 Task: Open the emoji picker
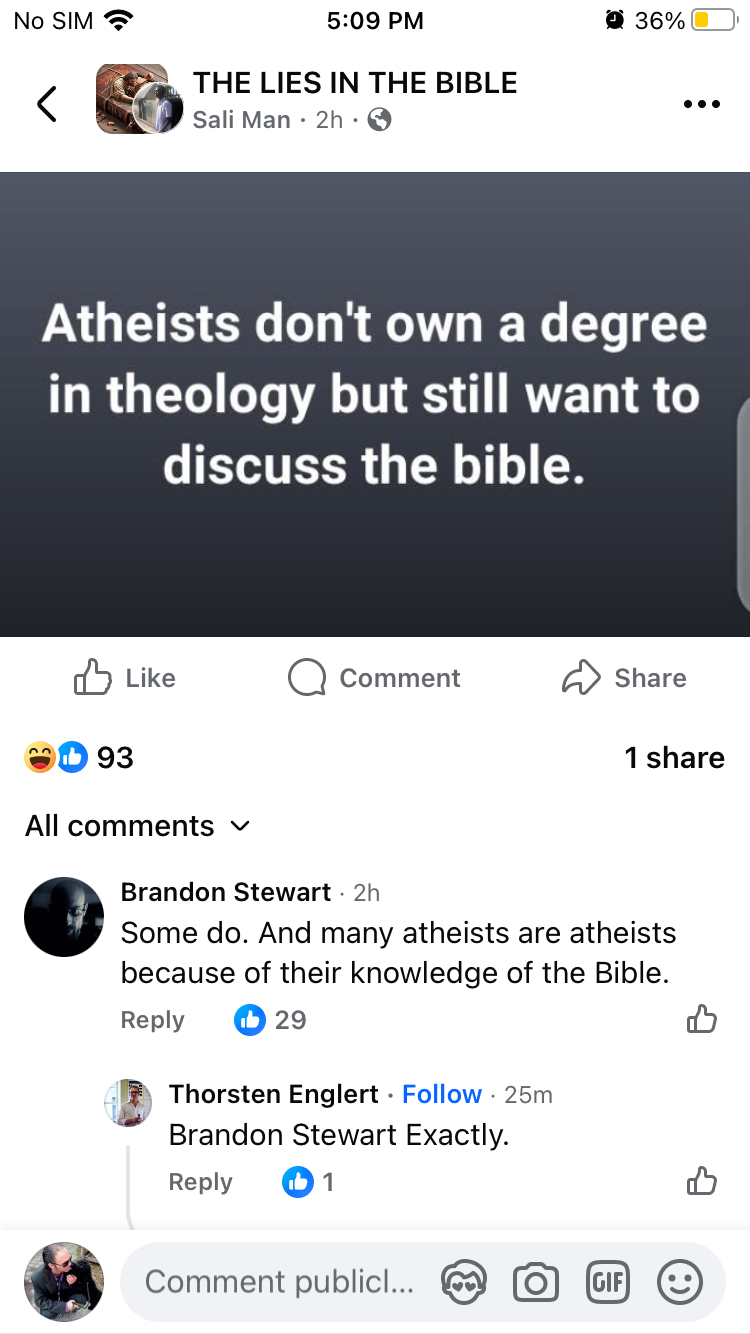(680, 1282)
